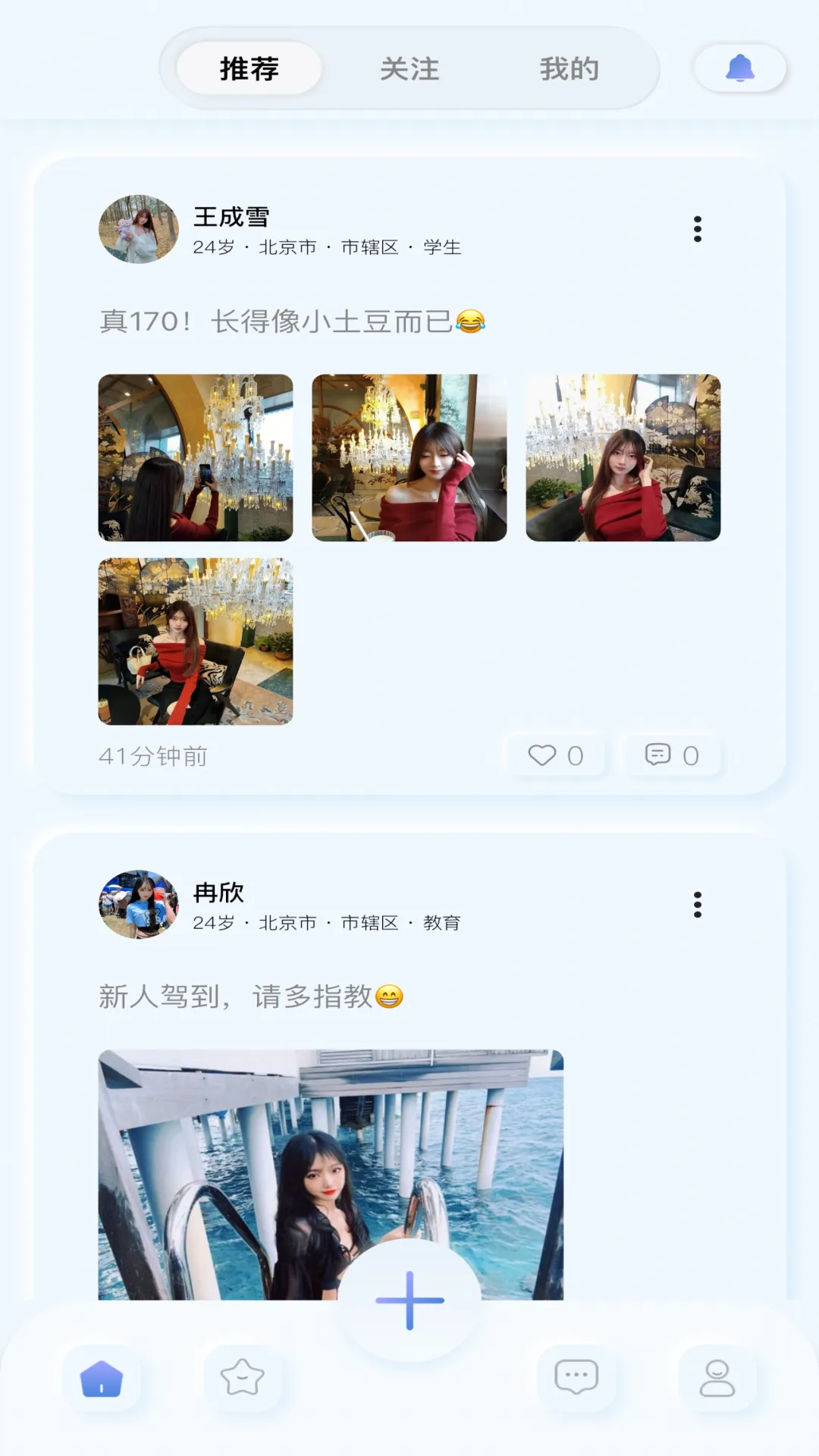Click the username 王成雪
This screenshot has width=819, height=1456.
click(x=229, y=216)
